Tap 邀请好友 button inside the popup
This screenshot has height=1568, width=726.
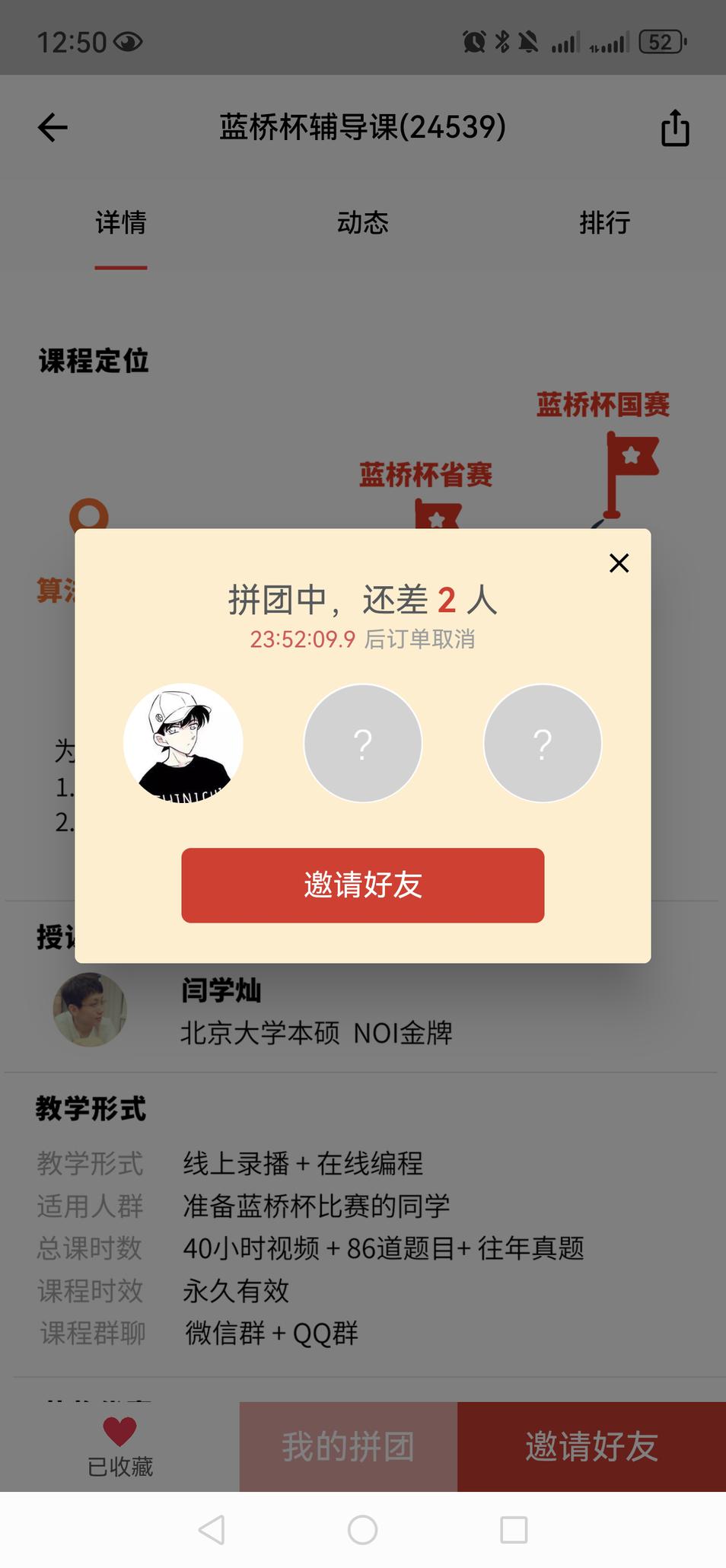coord(362,885)
